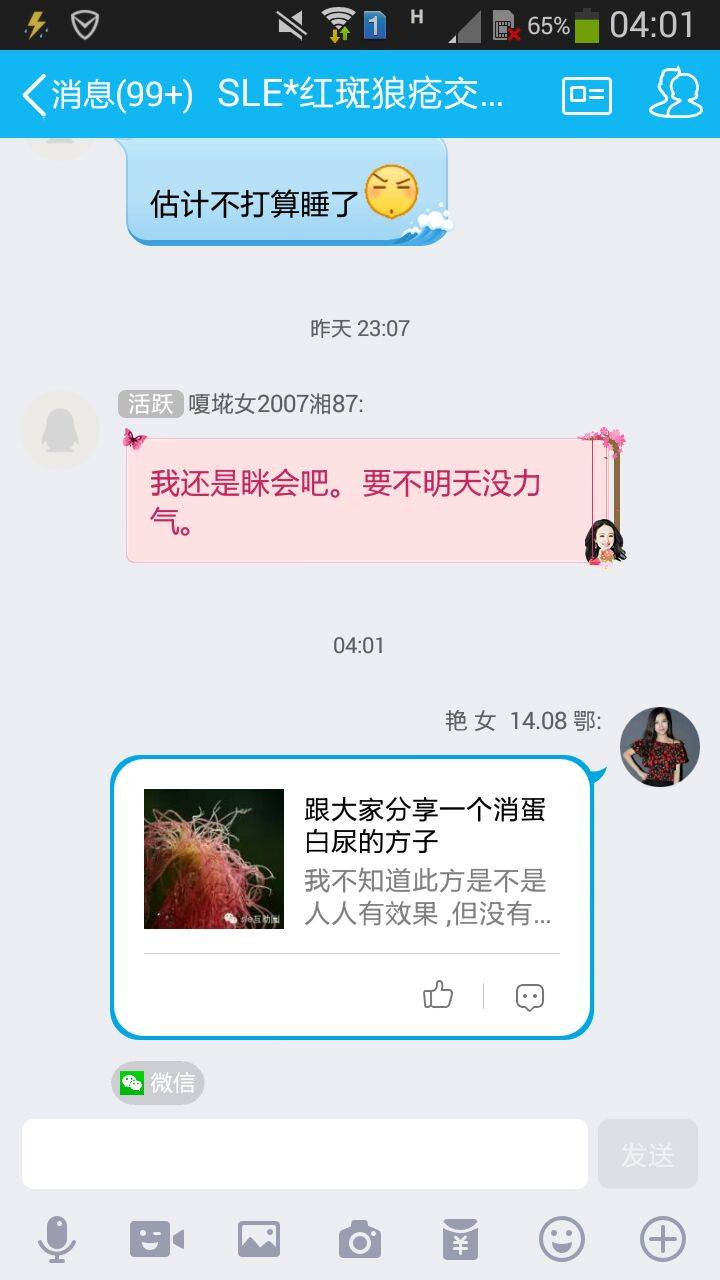
Task: View avatar of 嘎垅女2007湘87
Action: click(x=60, y=430)
